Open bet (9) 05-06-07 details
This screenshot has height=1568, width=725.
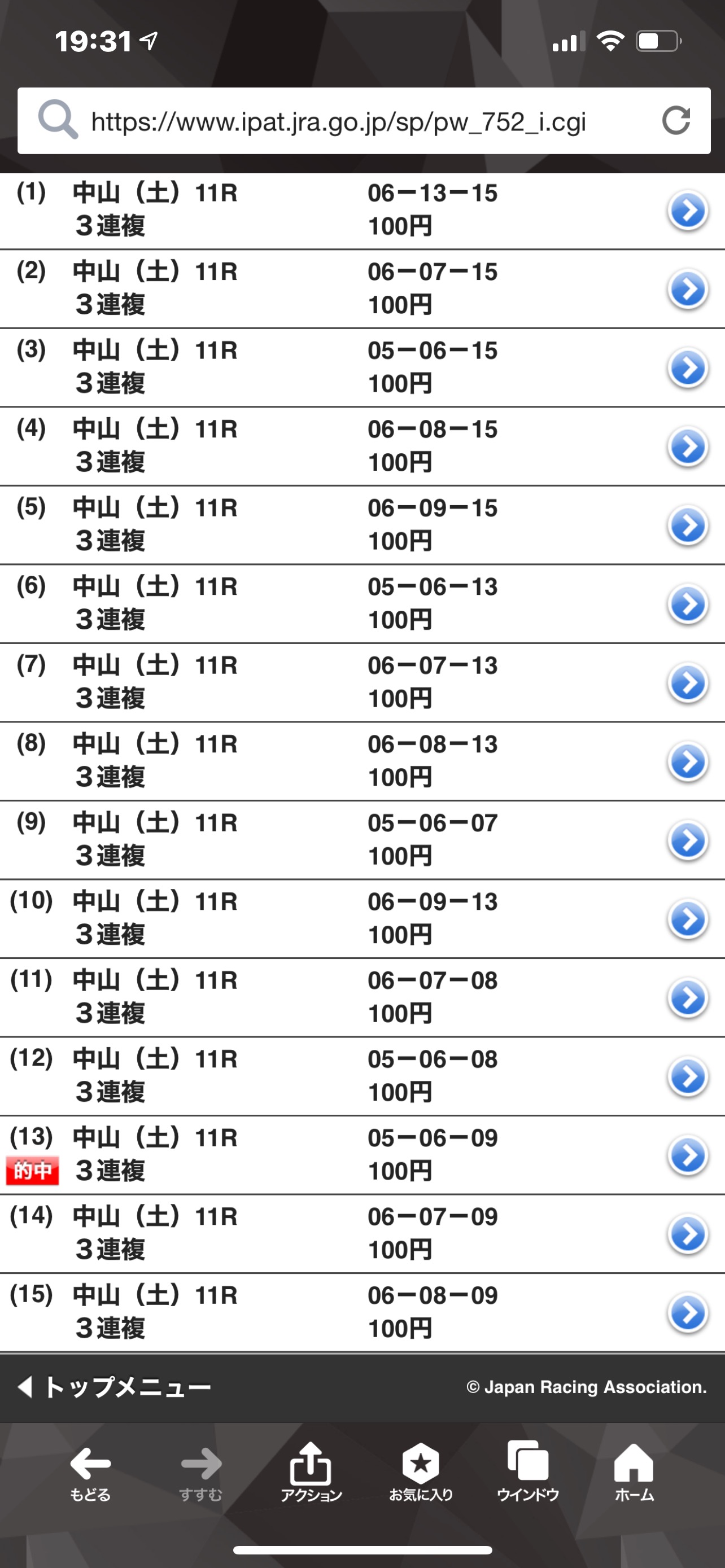(688, 840)
